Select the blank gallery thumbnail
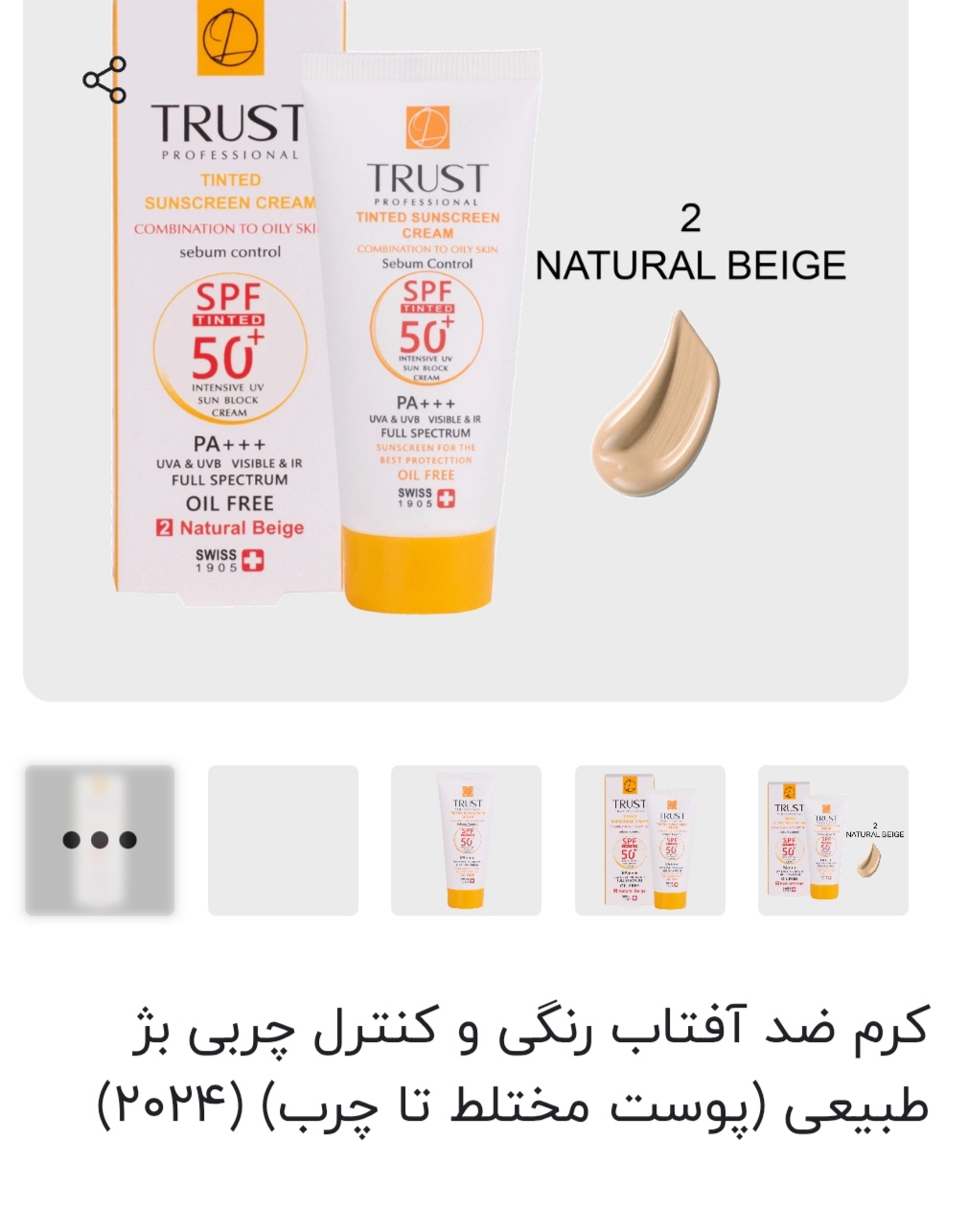The height and width of the screenshot is (1232, 967). click(x=283, y=840)
